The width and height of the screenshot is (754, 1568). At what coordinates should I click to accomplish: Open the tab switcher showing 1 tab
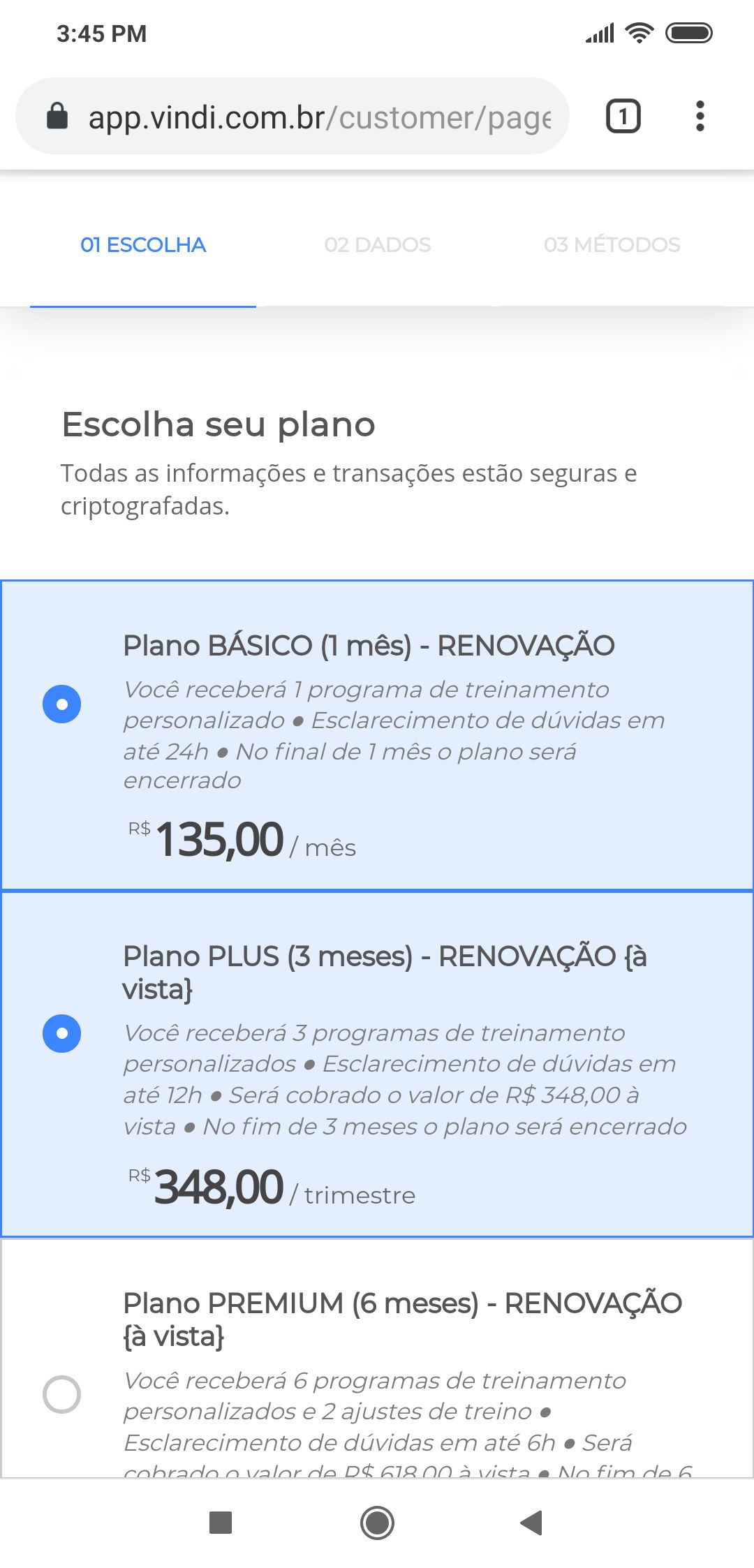tap(623, 116)
